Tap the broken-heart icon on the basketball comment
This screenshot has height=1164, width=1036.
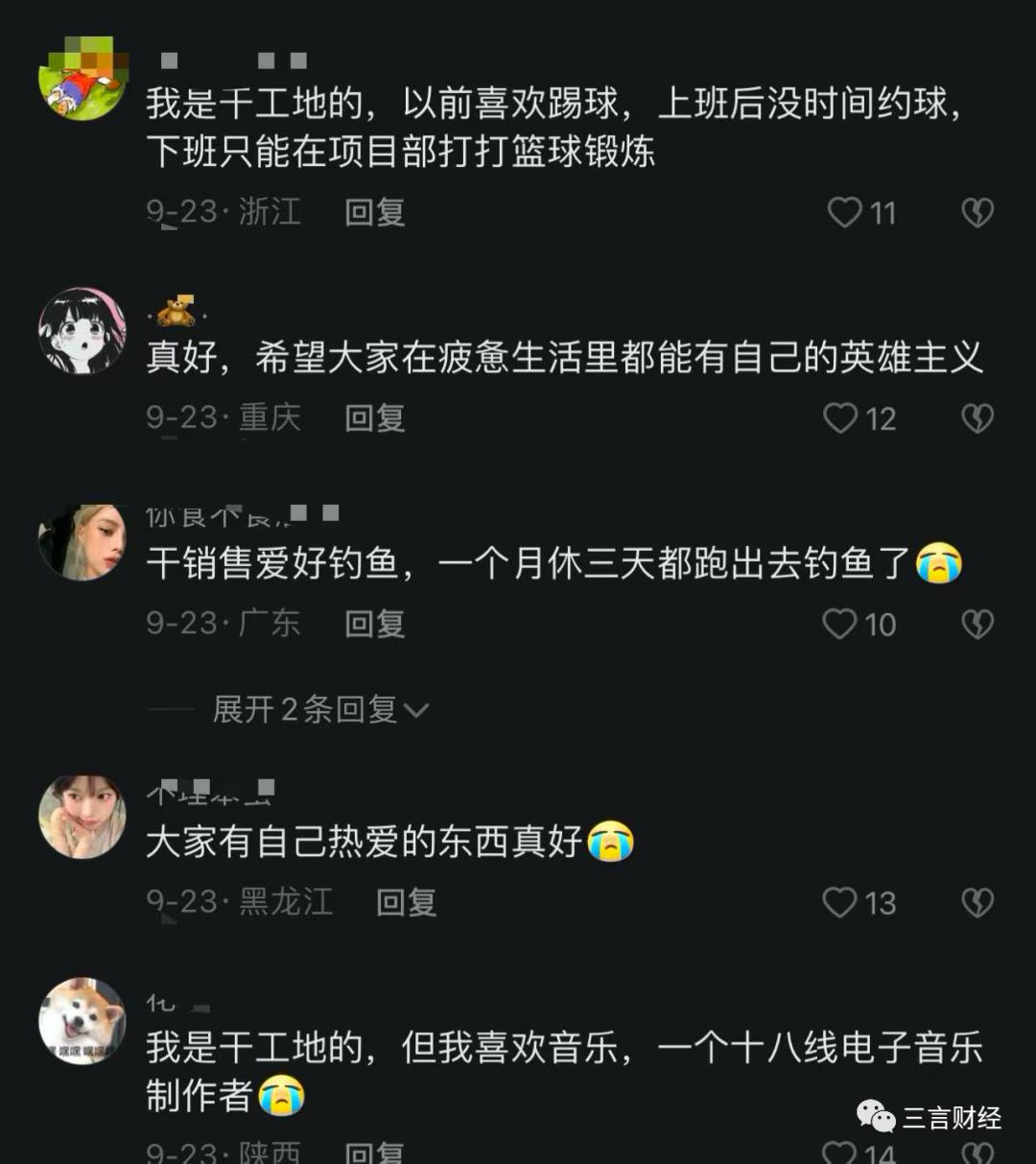pos(978,213)
